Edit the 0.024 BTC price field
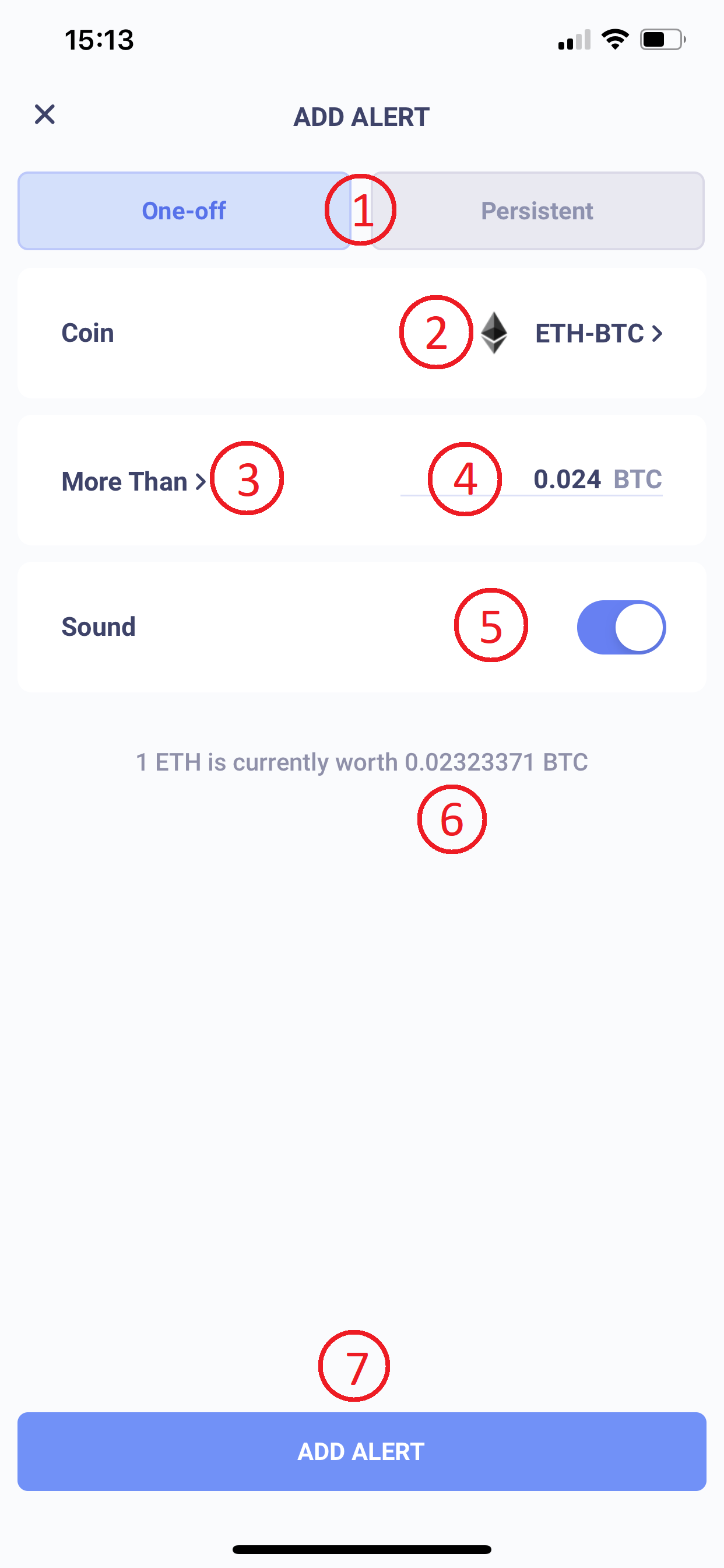724x1568 pixels. (x=531, y=479)
